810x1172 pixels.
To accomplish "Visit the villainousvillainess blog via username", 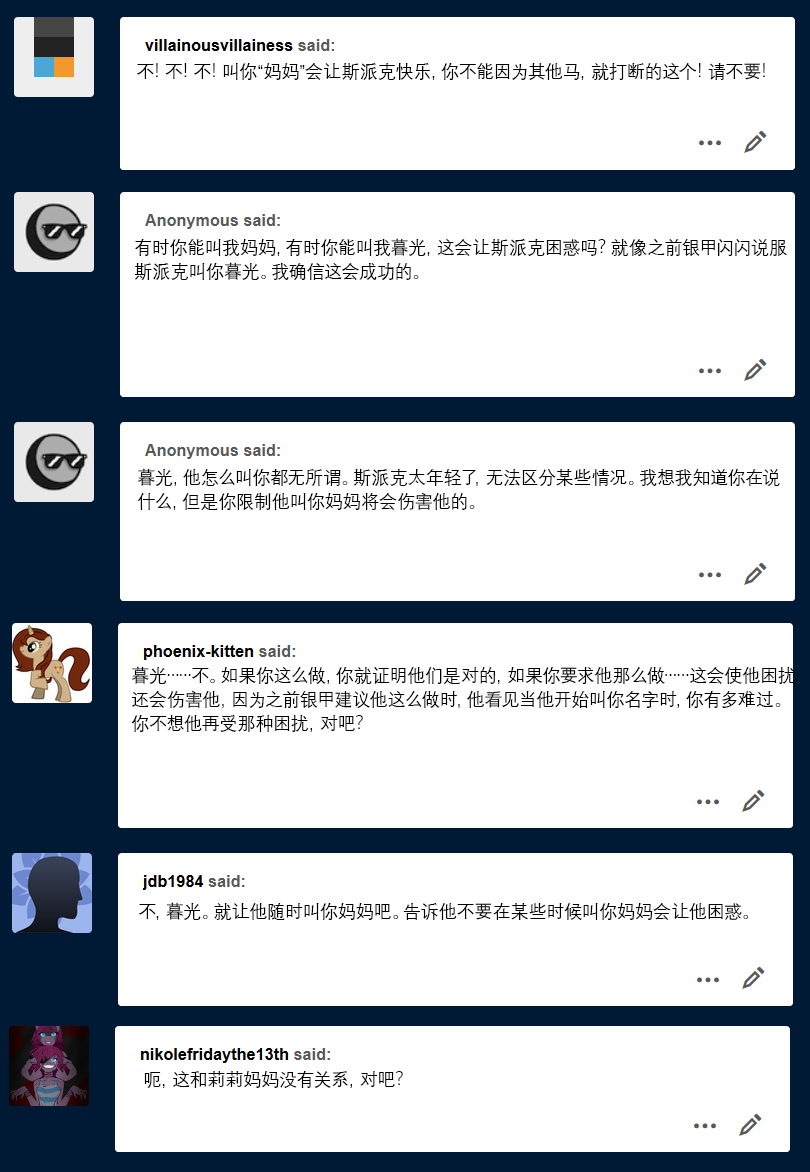I will pyautogui.click(x=218, y=45).
